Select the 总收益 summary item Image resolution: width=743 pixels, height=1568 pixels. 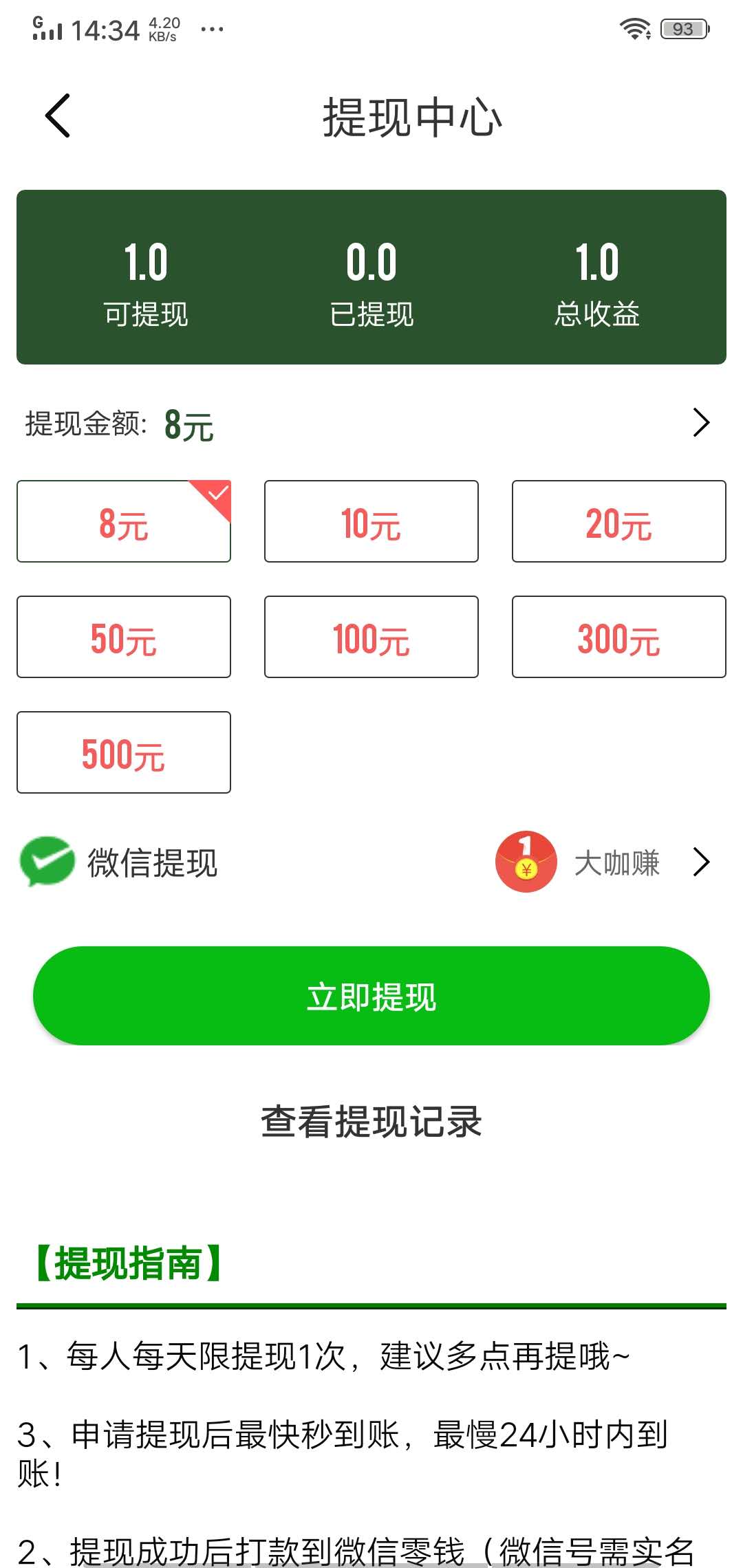(x=597, y=283)
